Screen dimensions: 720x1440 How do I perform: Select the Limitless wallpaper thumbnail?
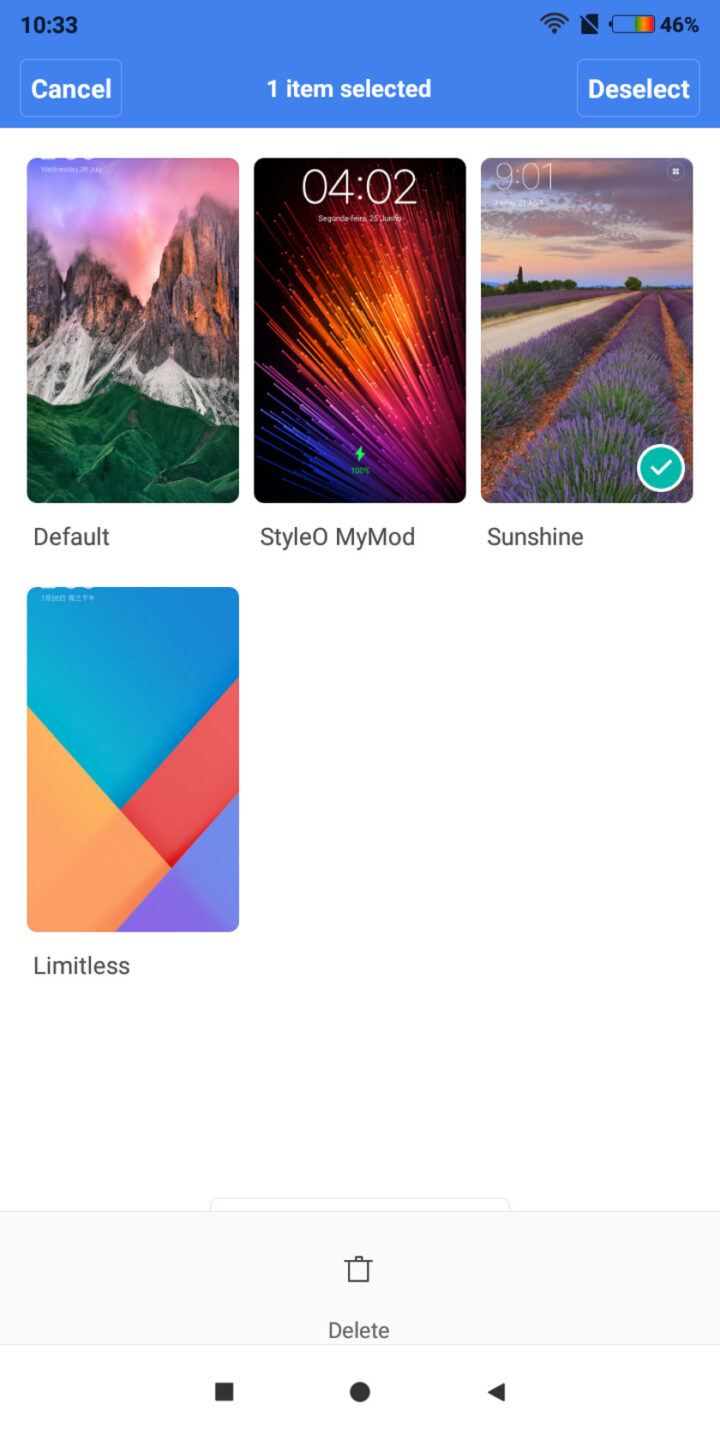tap(132, 758)
